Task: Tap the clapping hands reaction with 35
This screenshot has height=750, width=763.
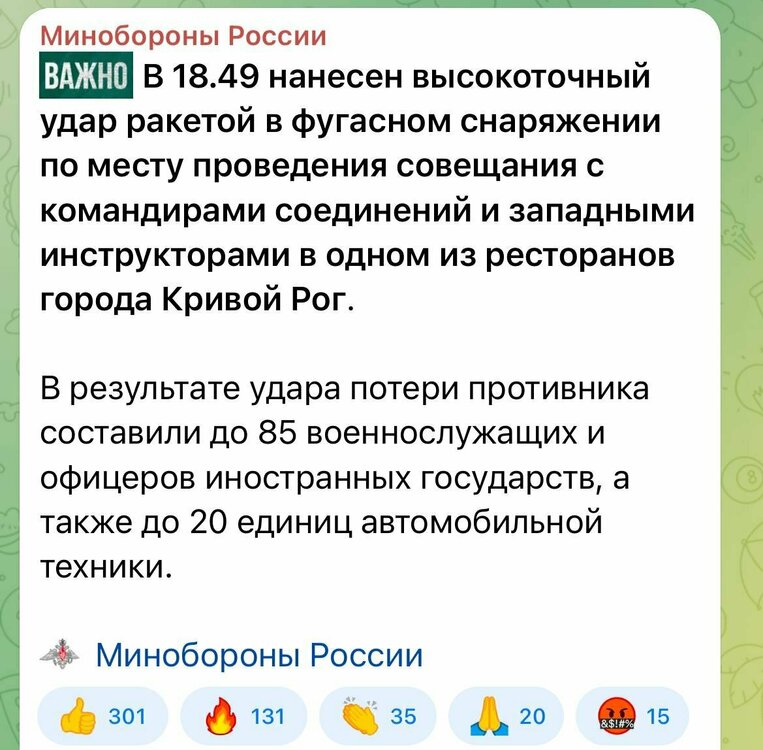Action: [x=377, y=715]
